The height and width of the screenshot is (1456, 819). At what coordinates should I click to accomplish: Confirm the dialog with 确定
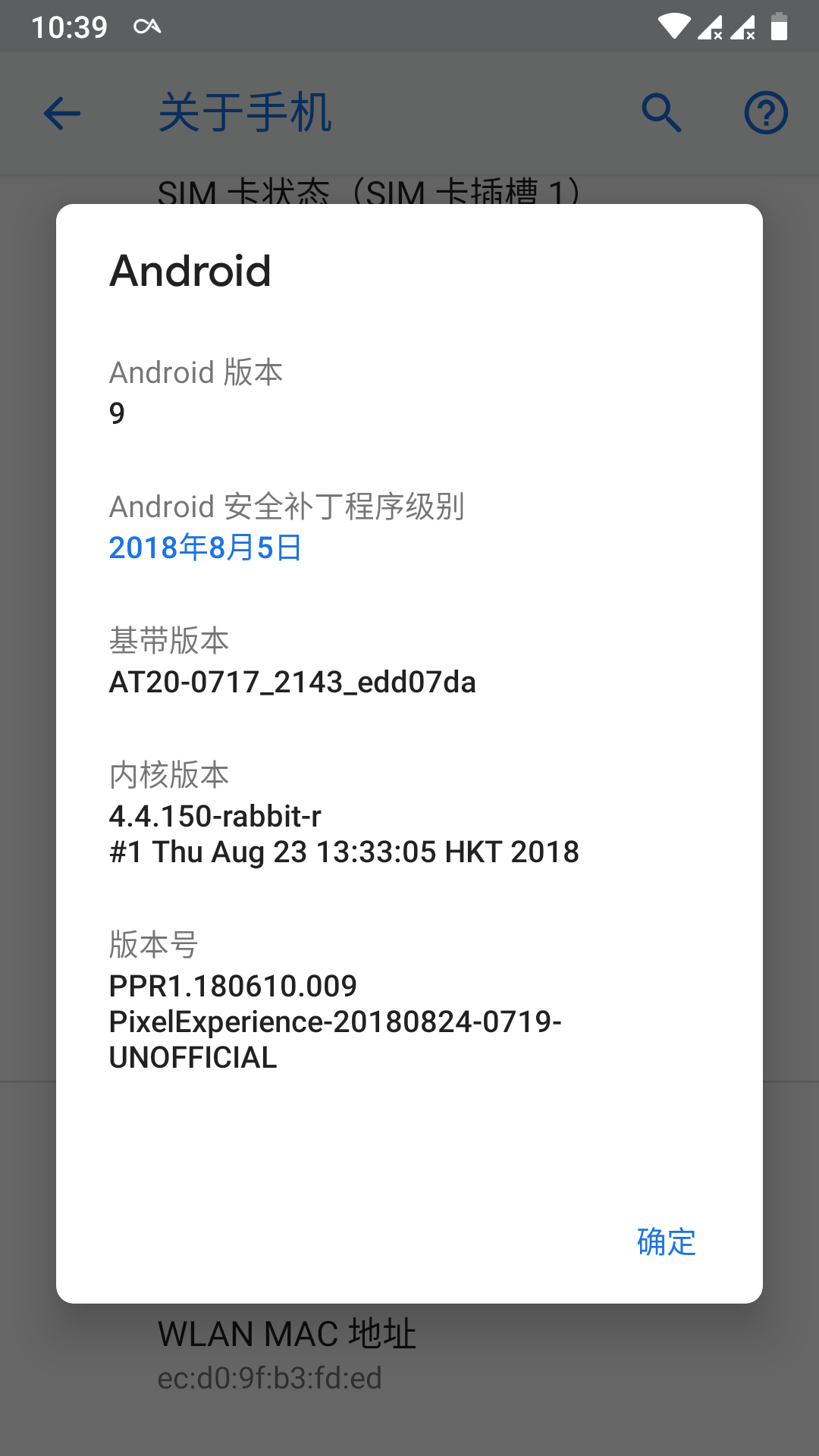pyautogui.click(x=666, y=1242)
